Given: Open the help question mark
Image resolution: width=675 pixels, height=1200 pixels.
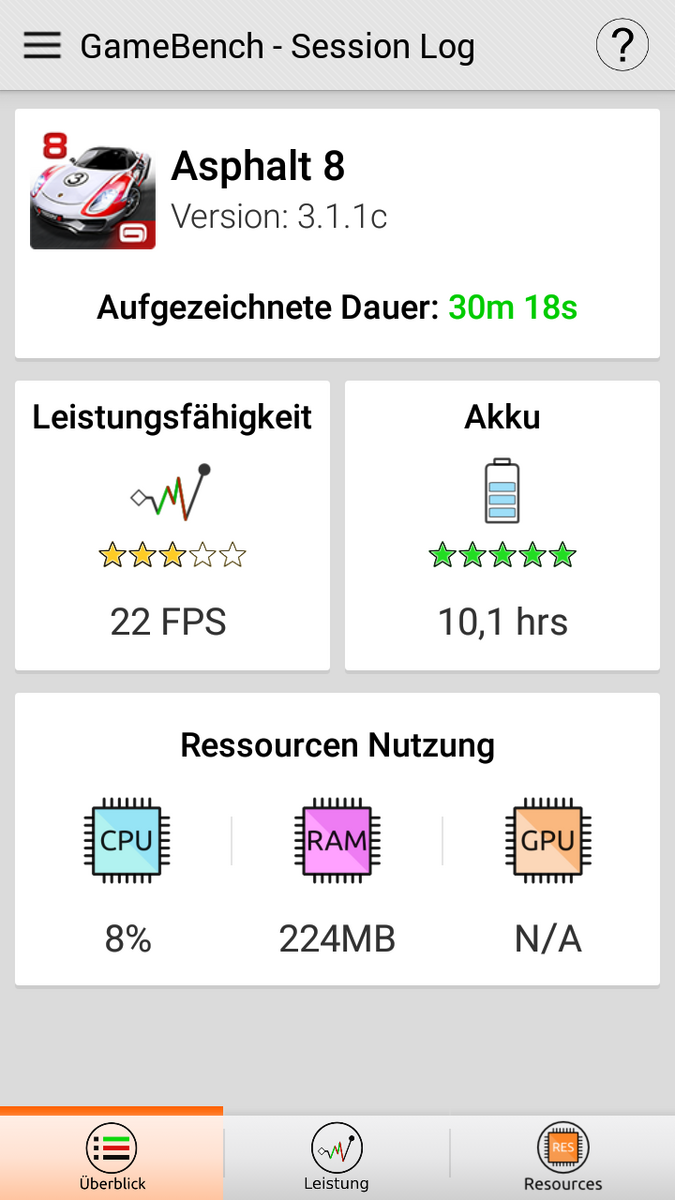Looking at the screenshot, I should [622, 45].
